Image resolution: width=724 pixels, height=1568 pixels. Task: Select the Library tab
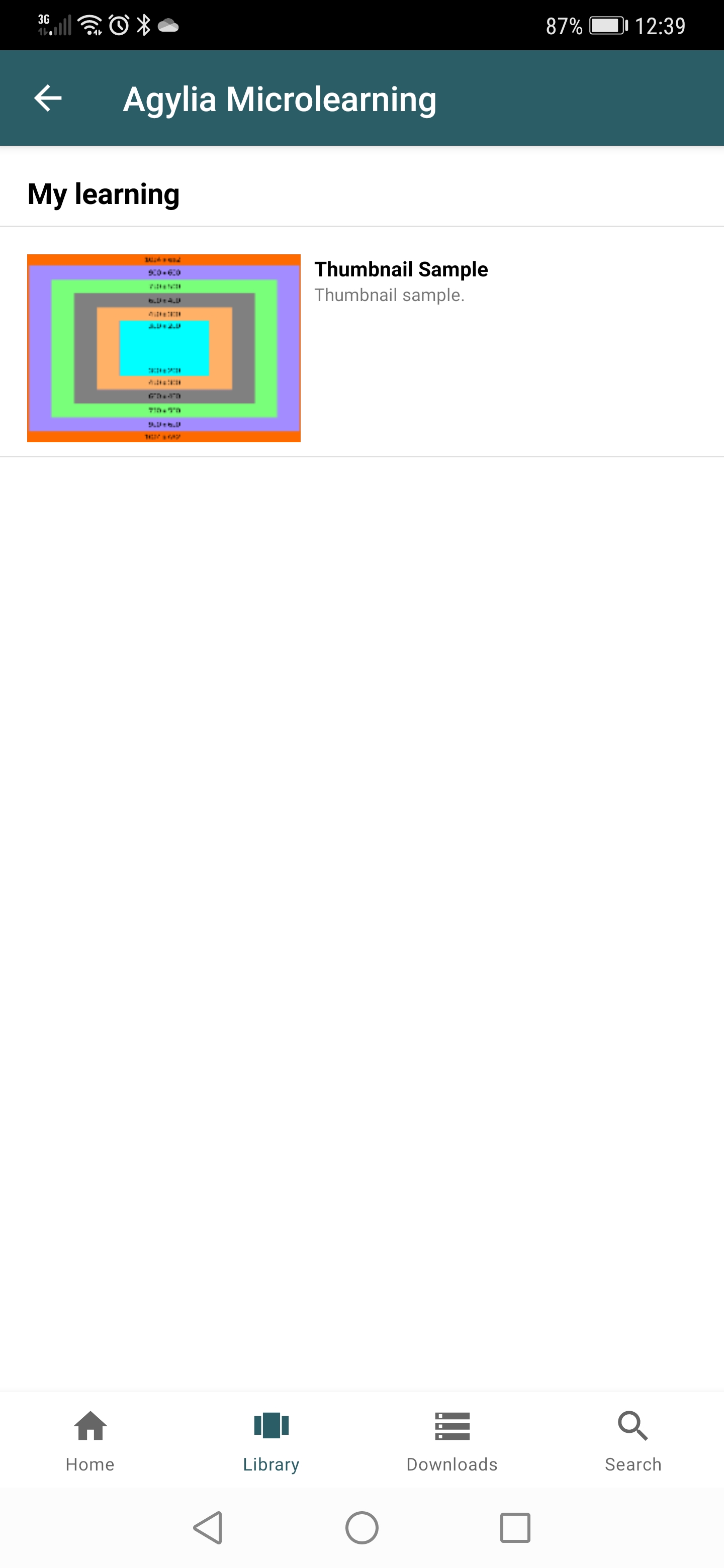[271, 1441]
